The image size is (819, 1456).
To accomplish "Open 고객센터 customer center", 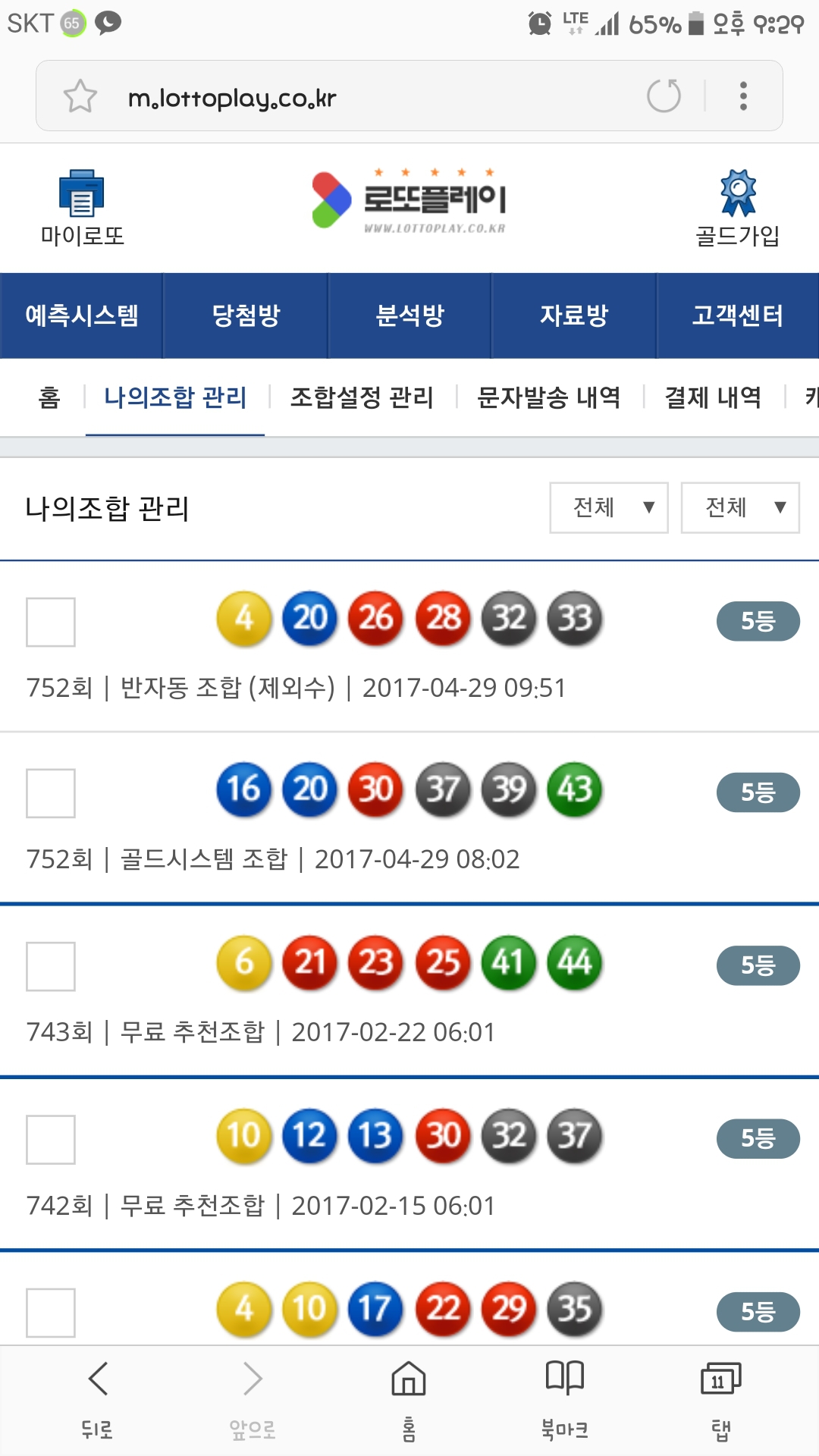I will pyautogui.click(x=737, y=315).
